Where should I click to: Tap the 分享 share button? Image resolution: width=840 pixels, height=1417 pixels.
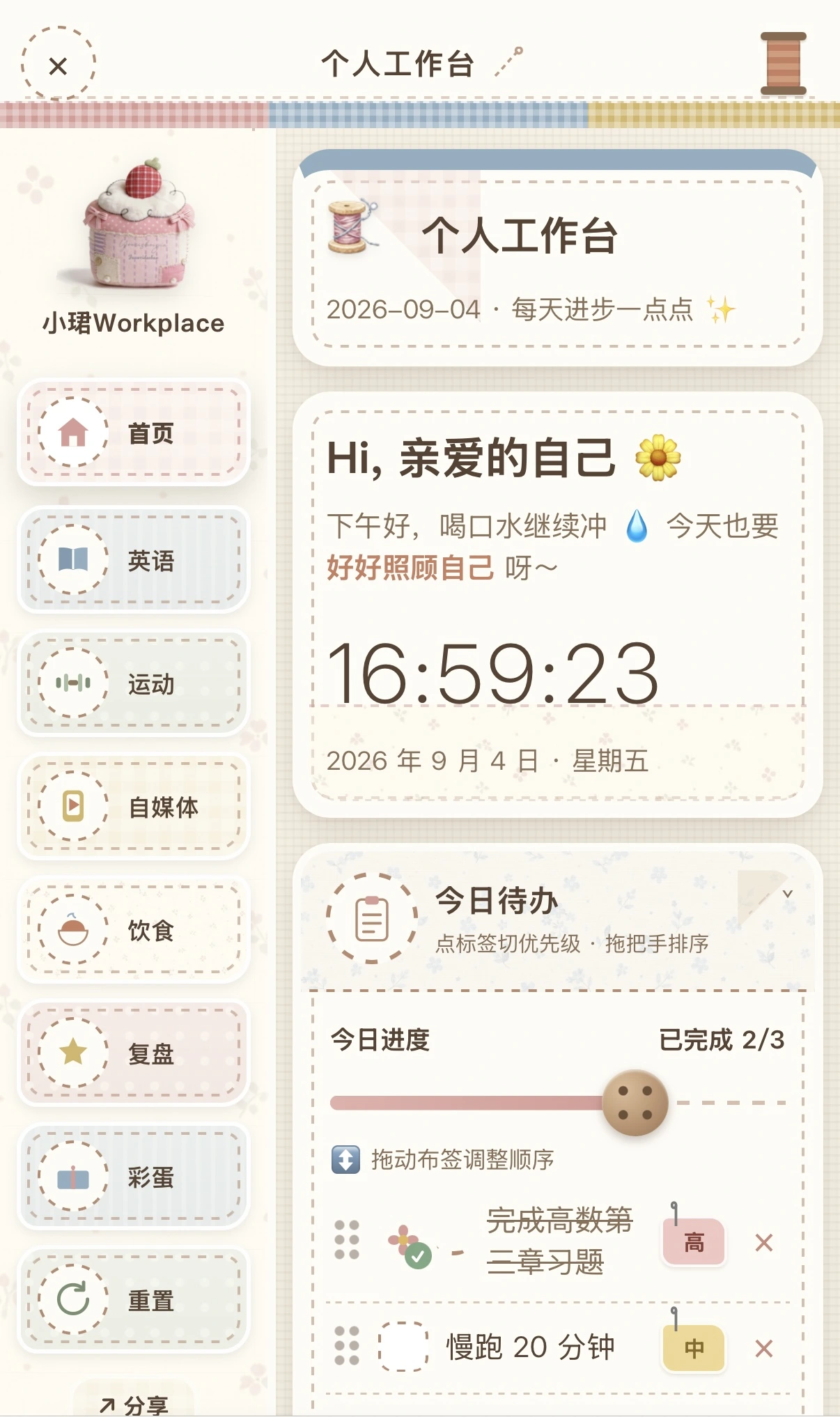tap(134, 1404)
